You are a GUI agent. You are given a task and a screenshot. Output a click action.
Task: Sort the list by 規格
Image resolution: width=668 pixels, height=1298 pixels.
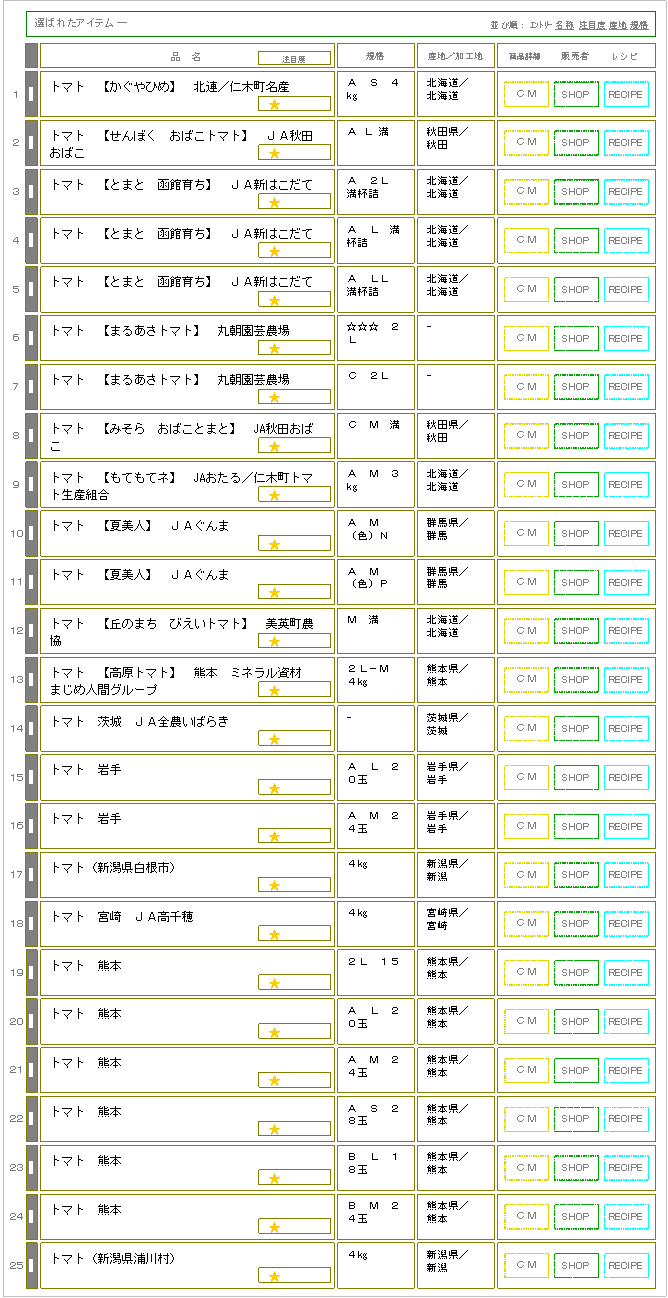click(x=638, y=25)
